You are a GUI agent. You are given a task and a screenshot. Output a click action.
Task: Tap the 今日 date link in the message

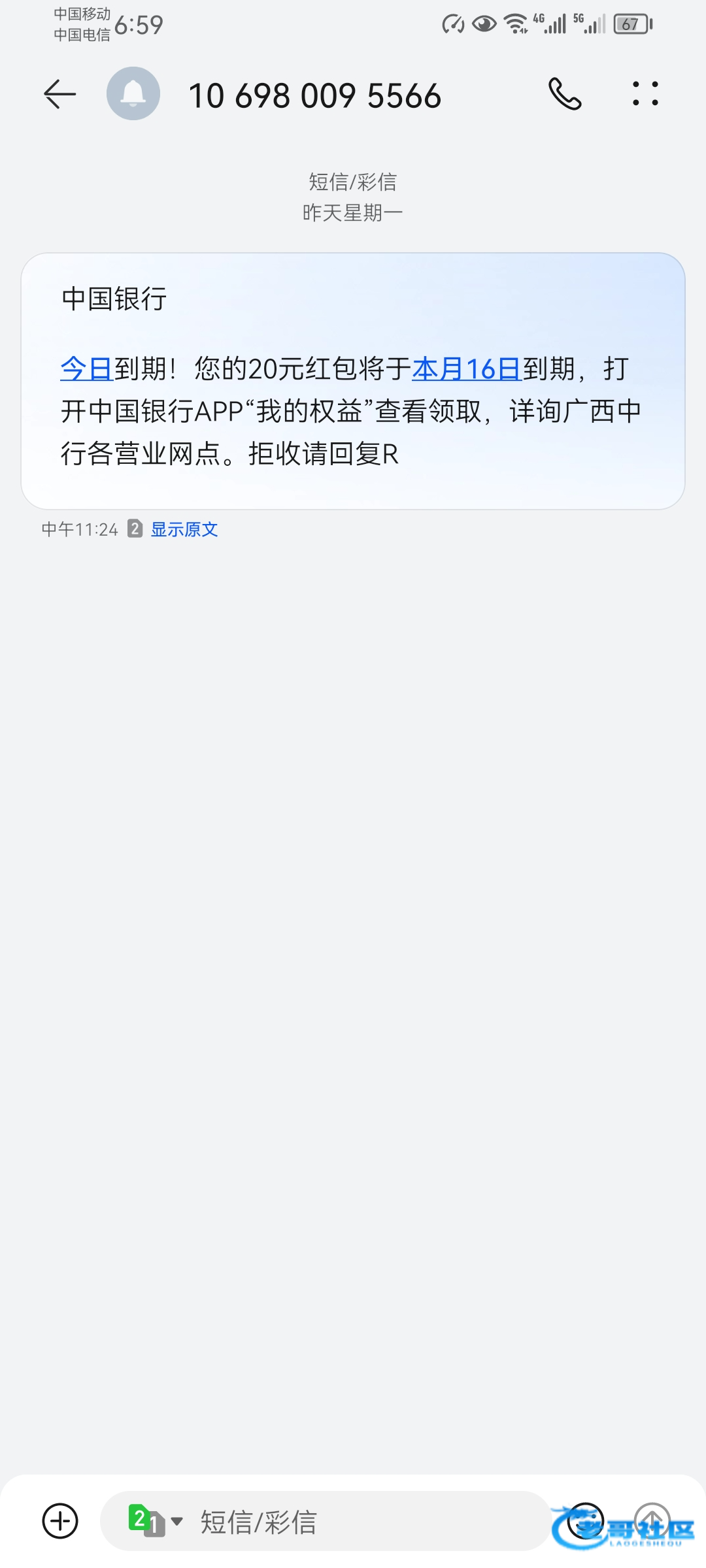pos(86,369)
